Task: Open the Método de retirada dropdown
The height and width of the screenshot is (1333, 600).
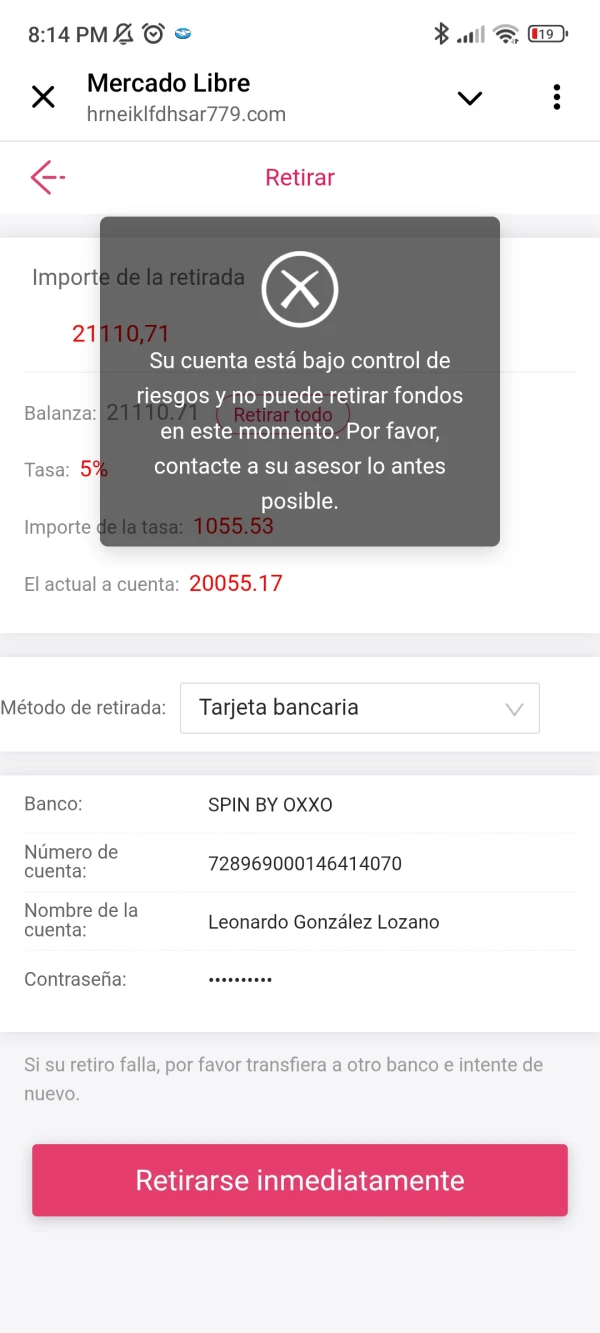Action: pyautogui.click(x=359, y=708)
